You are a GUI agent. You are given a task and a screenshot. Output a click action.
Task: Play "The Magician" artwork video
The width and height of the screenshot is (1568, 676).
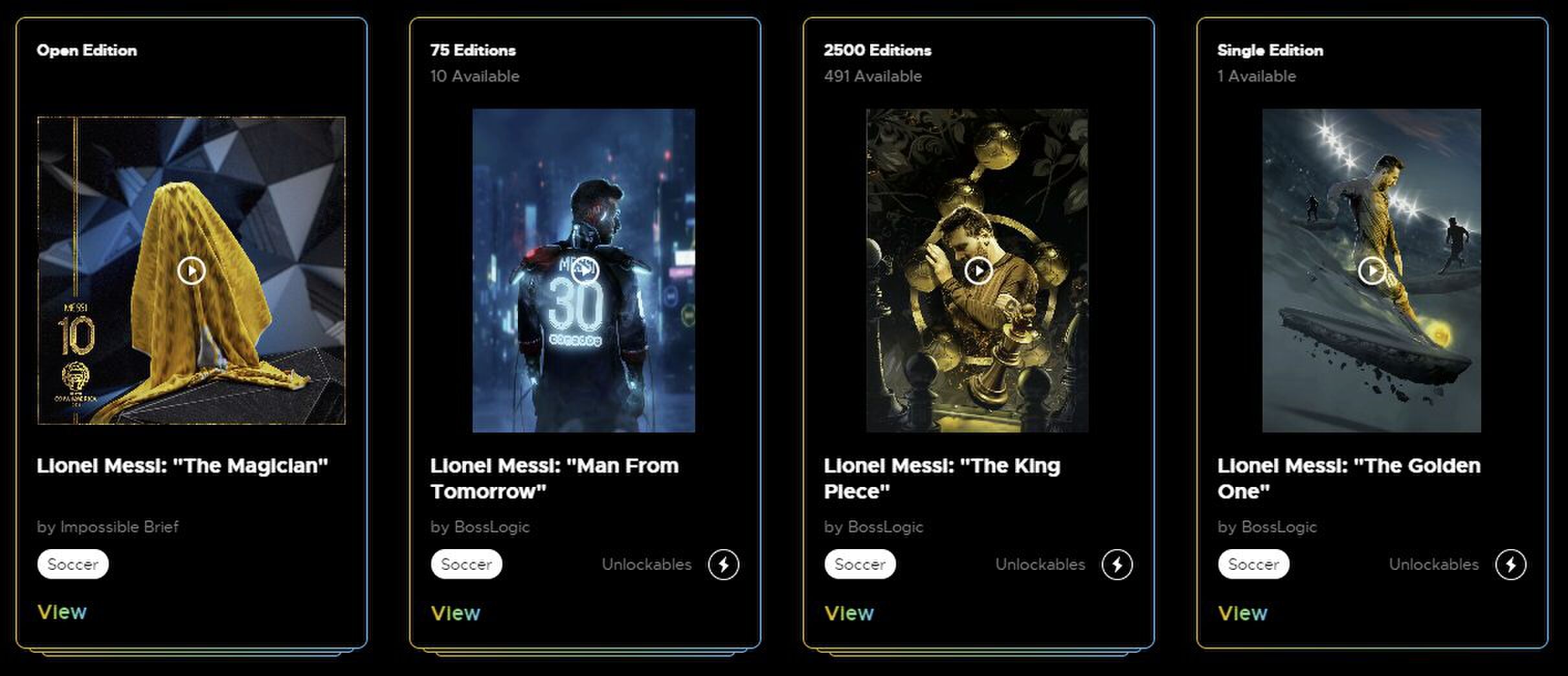pos(192,271)
